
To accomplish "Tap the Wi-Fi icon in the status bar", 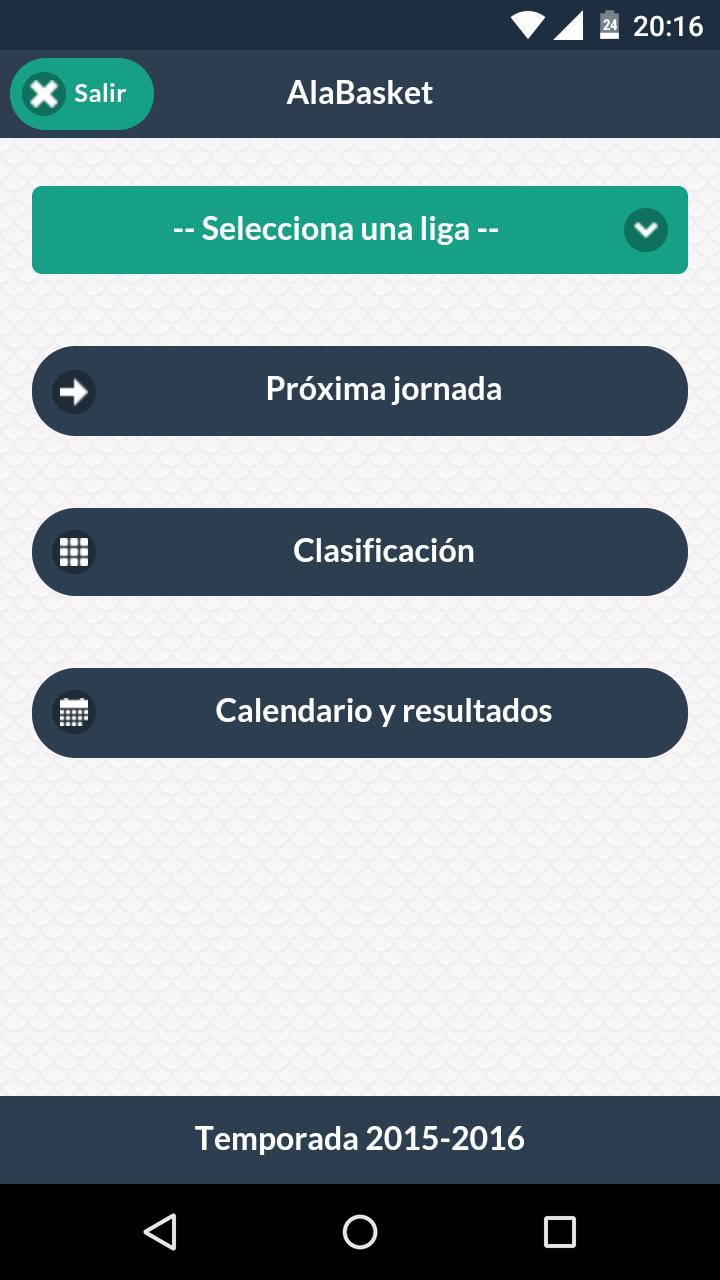I will point(524,24).
